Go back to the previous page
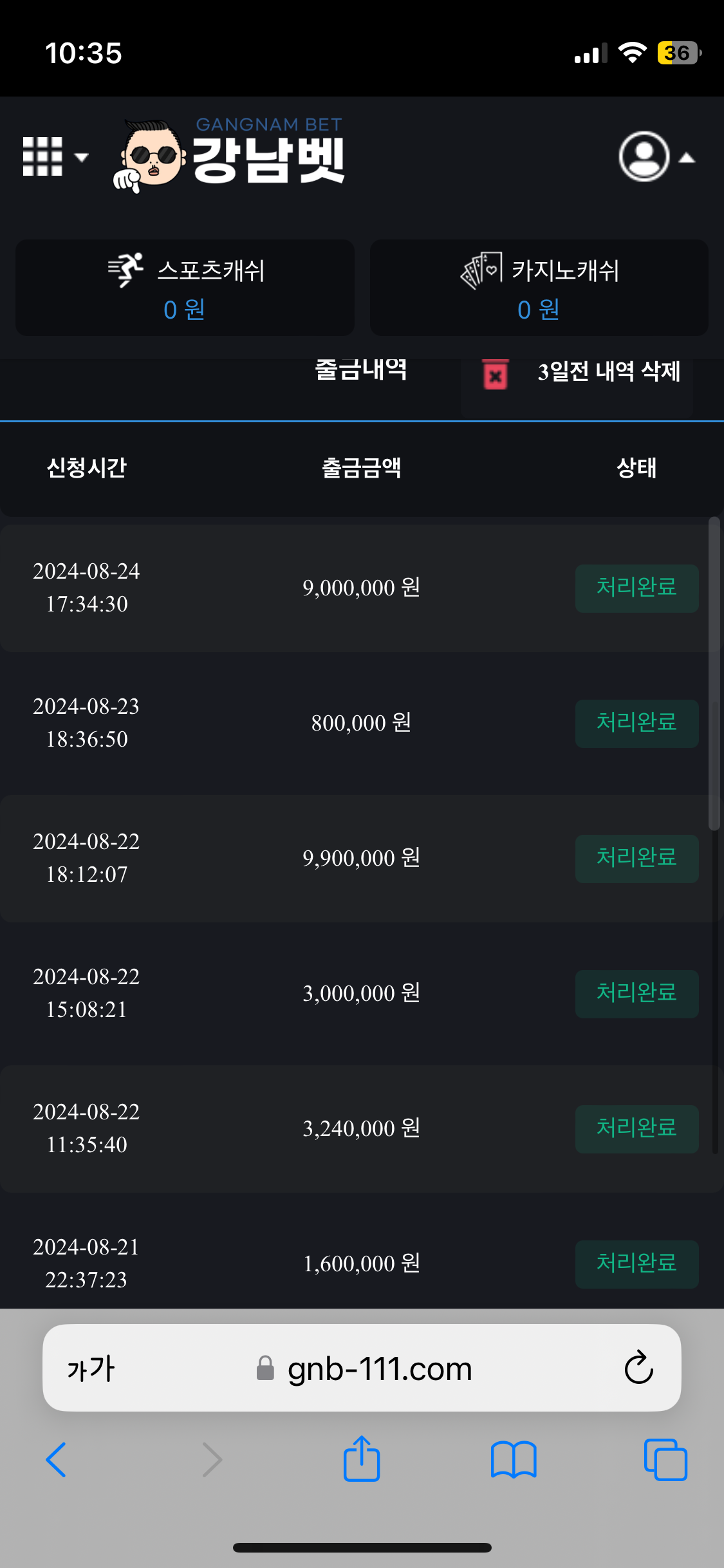 pyautogui.click(x=56, y=1459)
